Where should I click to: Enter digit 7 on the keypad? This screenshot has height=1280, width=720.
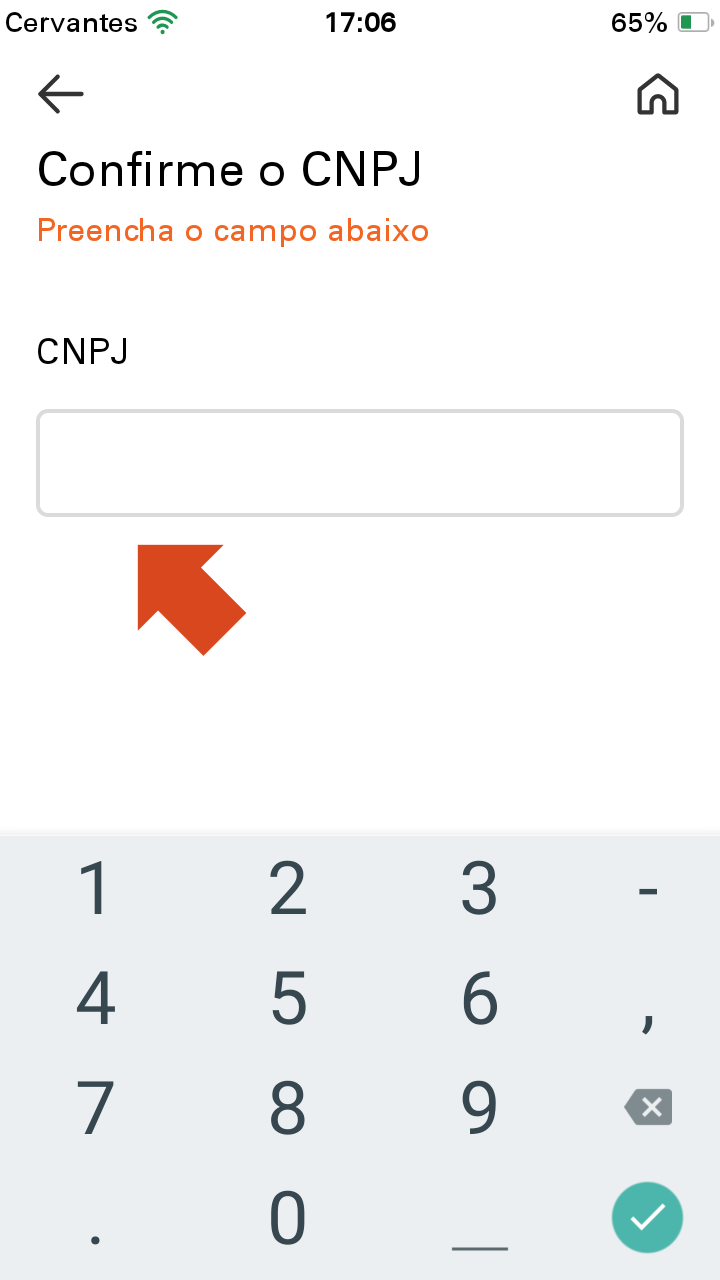[x=96, y=1108]
